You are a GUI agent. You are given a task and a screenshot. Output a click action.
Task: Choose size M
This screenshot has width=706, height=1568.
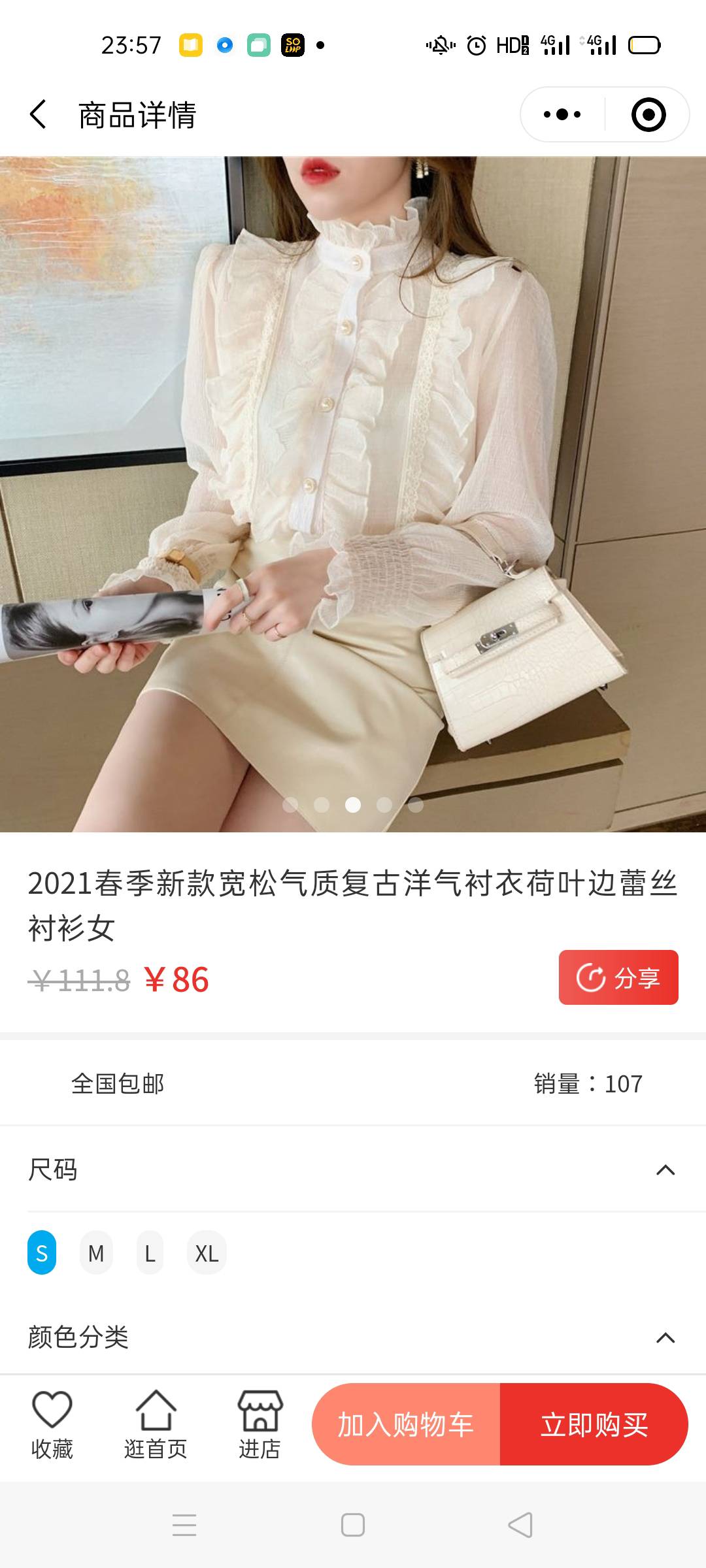pos(96,1253)
